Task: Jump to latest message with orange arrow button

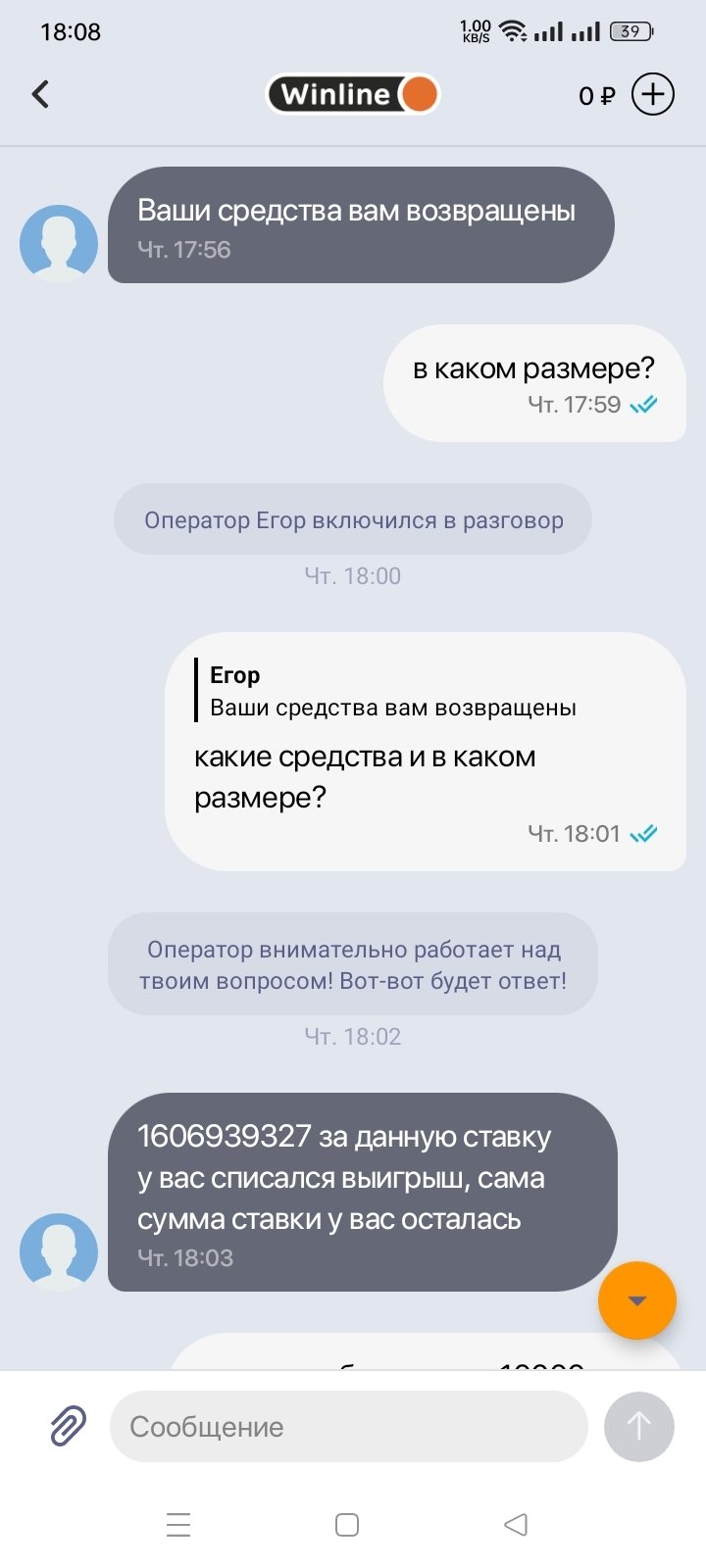Action: point(637,1300)
